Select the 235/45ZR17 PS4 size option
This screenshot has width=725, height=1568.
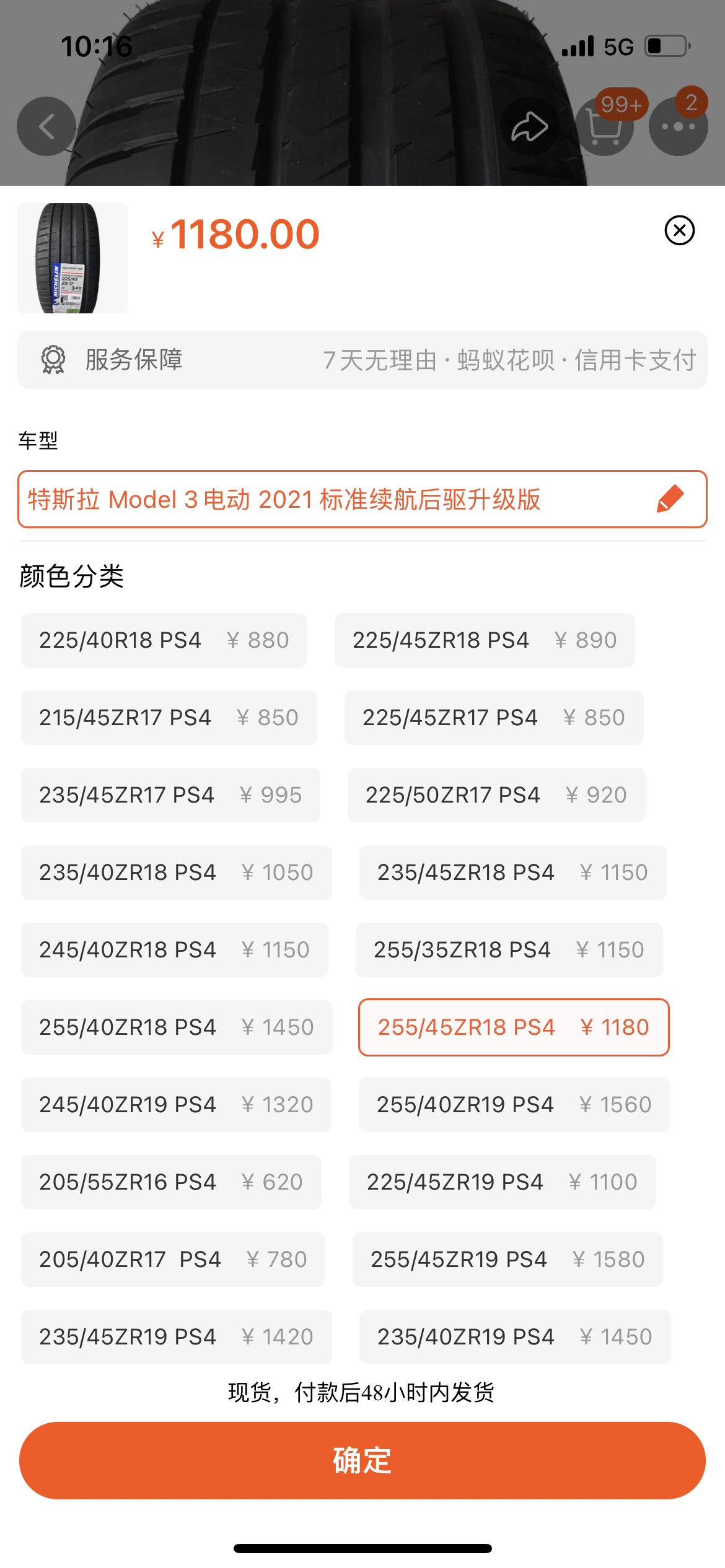pos(170,795)
